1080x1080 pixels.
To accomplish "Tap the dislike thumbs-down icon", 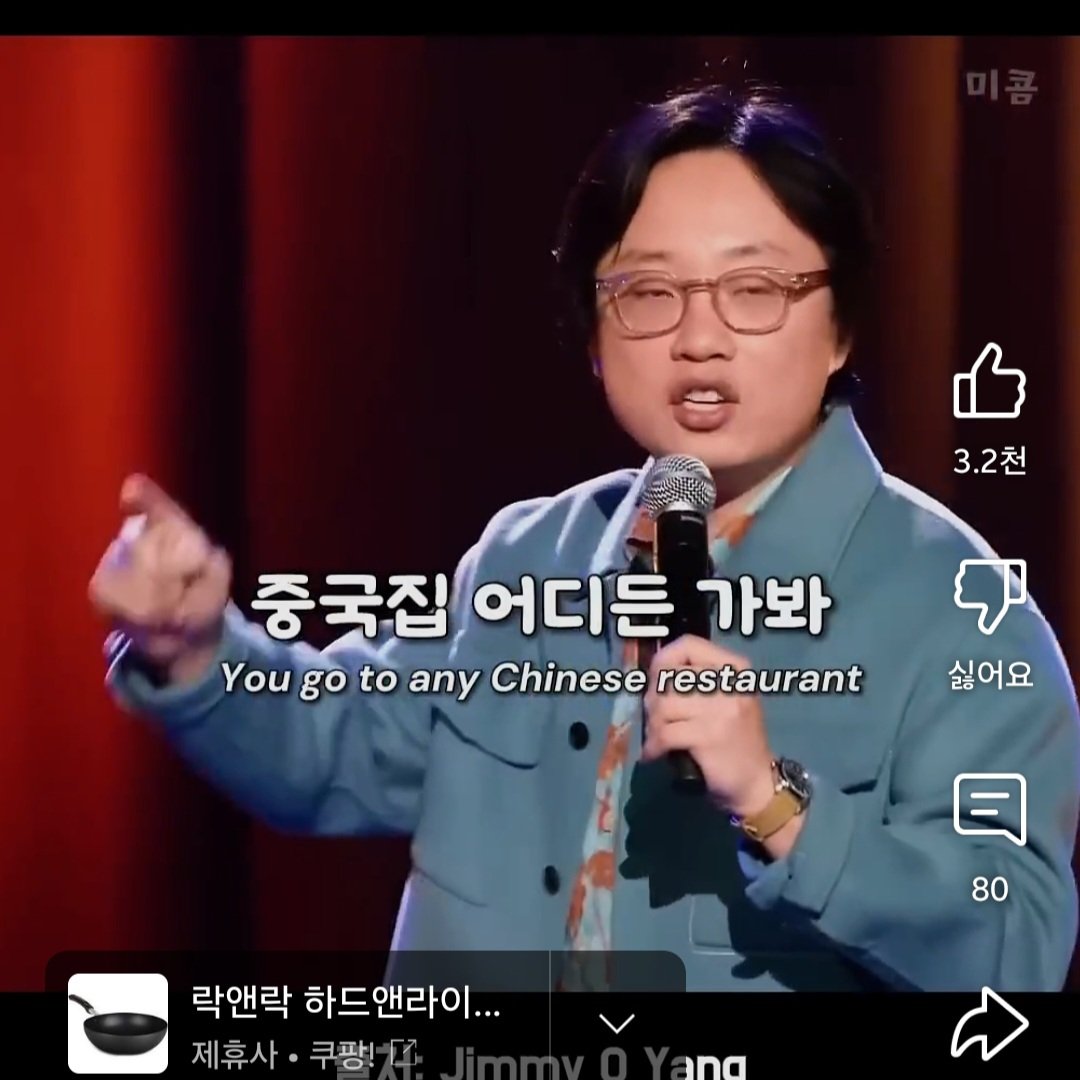I will coord(989,598).
